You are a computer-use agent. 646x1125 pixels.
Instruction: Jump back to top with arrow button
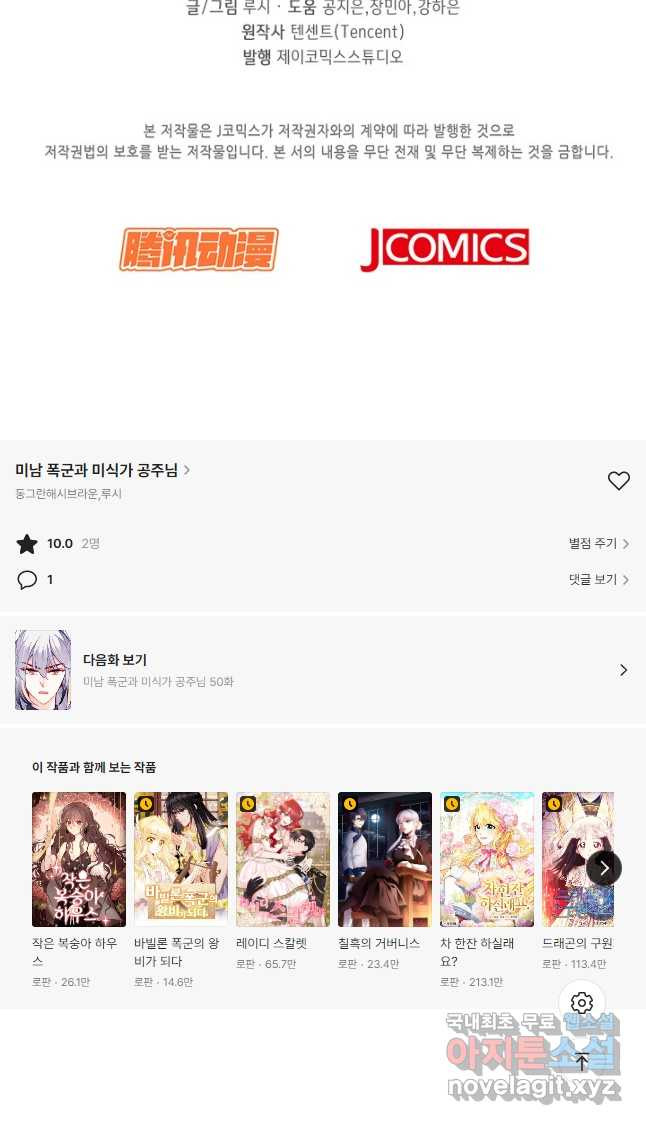[x=582, y=1062]
